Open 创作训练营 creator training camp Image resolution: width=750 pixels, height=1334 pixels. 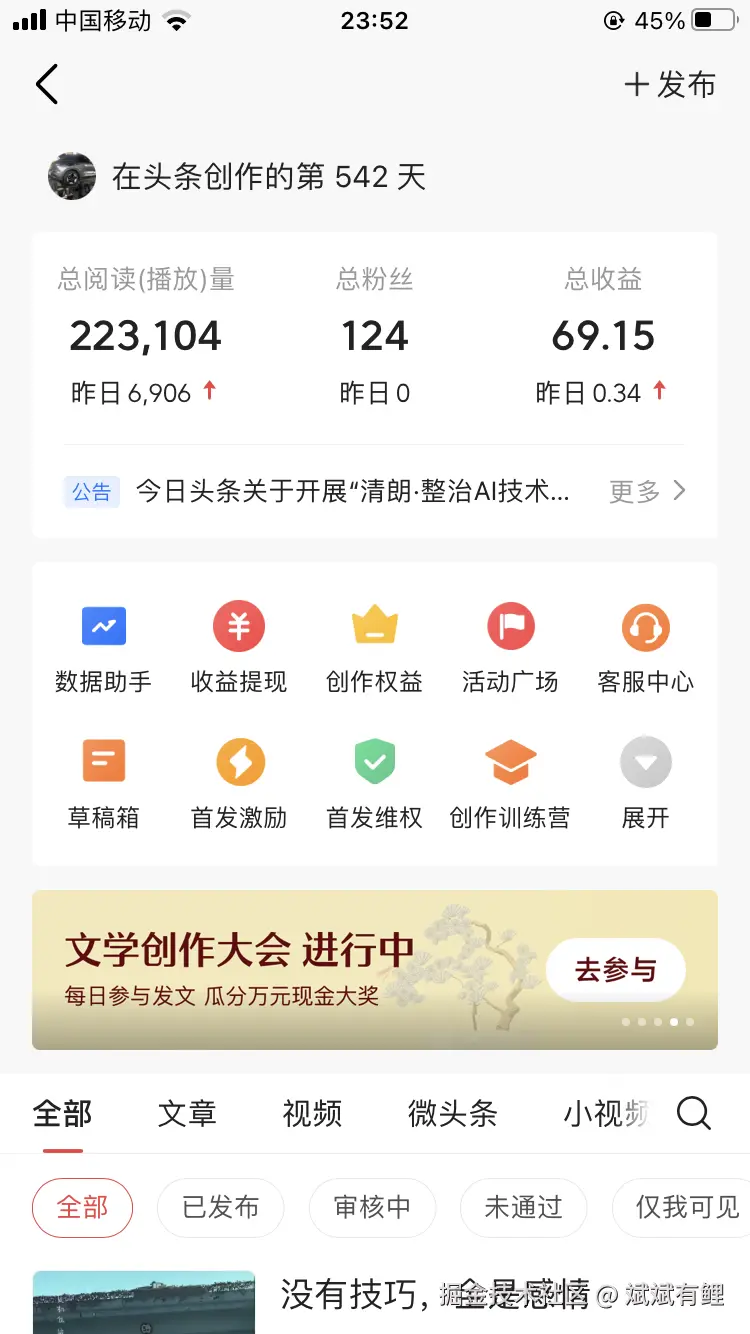point(510,782)
